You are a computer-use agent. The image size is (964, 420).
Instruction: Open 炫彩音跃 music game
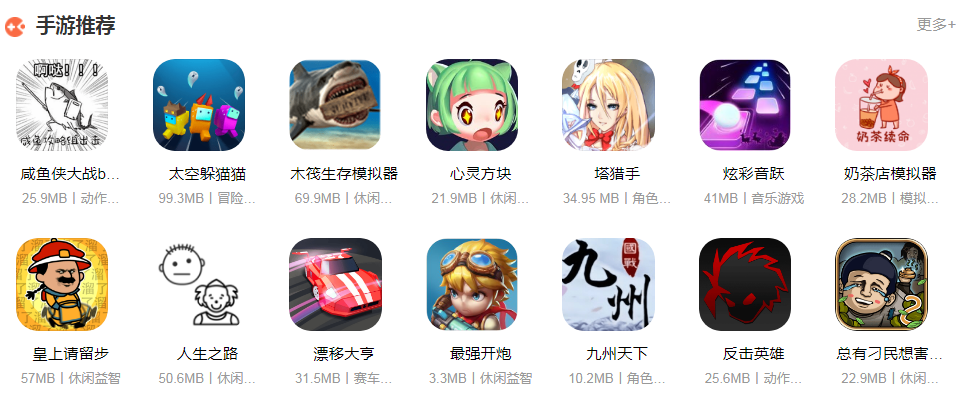[x=745, y=105]
